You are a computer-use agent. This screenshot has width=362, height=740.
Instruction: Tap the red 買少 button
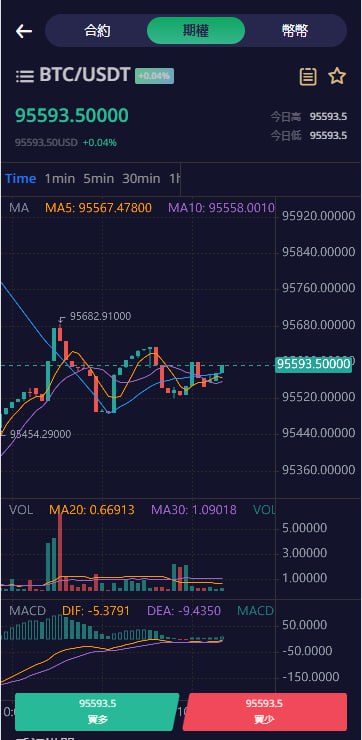click(264, 712)
